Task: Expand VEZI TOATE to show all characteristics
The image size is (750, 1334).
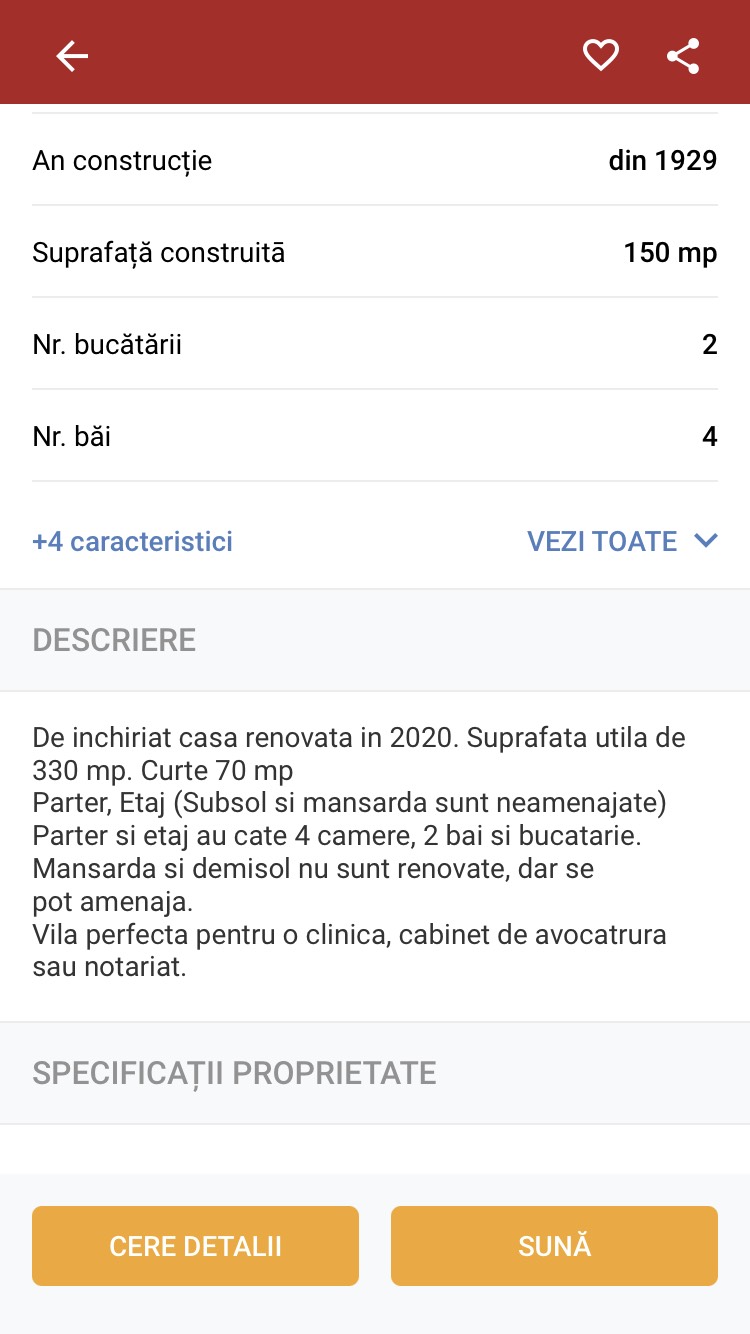Action: 622,541
